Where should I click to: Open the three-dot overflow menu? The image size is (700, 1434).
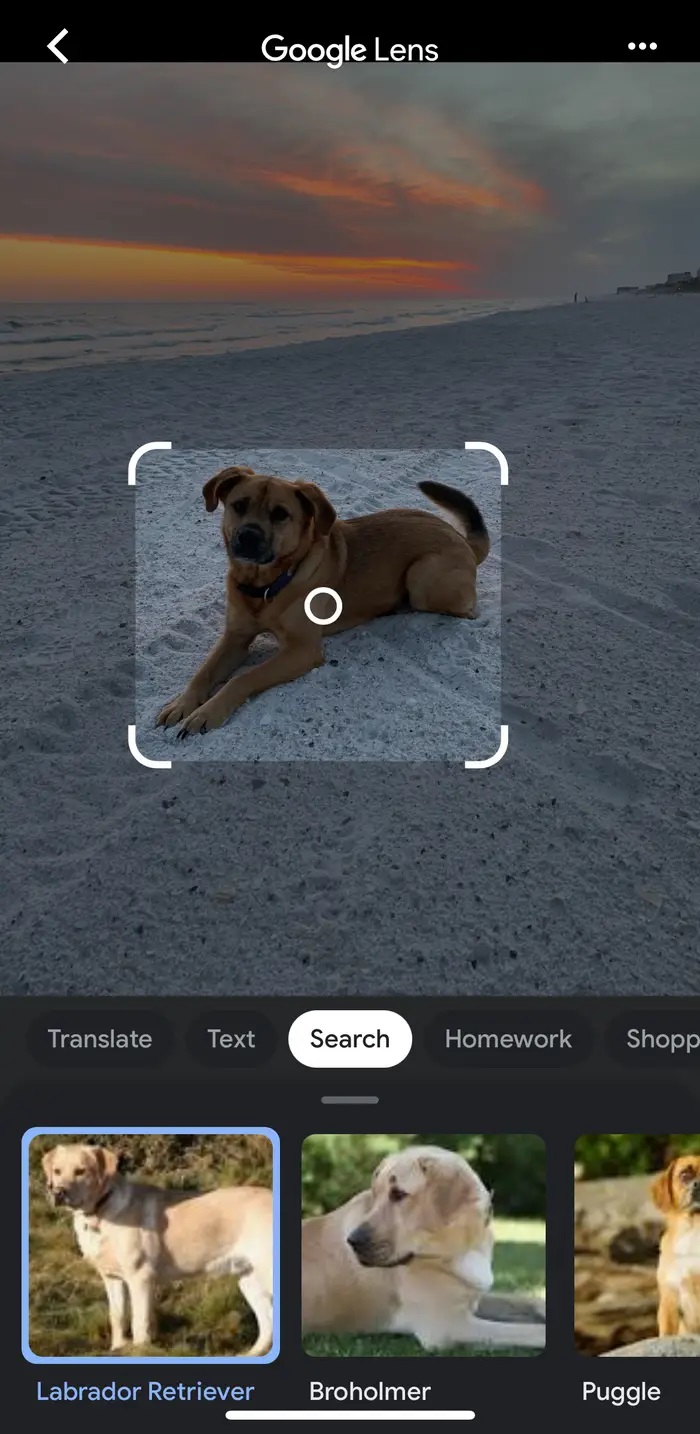[642, 46]
